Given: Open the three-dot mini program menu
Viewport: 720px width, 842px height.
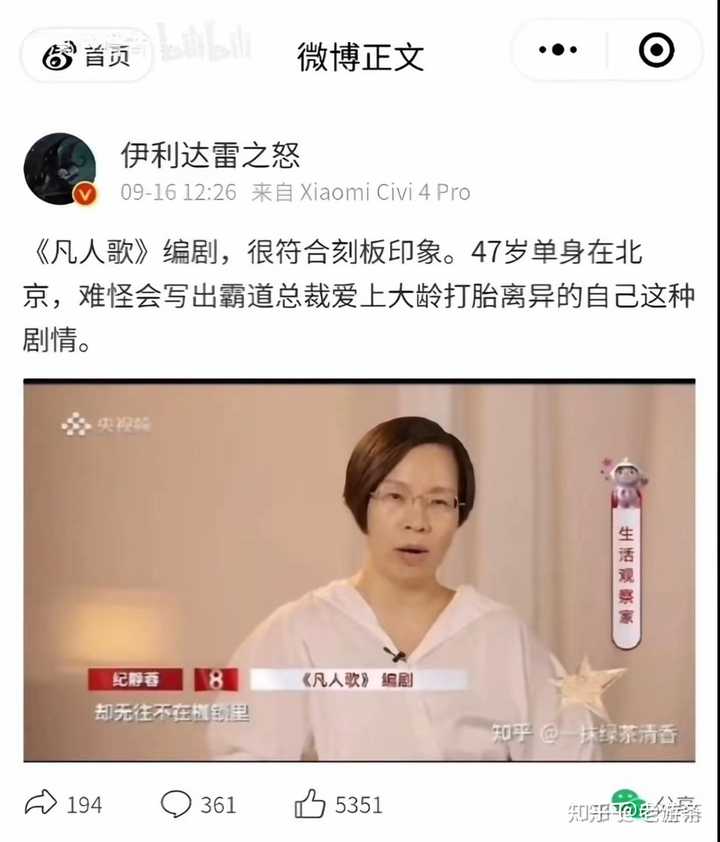Looking at the screenshot, I should click(558, 50).
